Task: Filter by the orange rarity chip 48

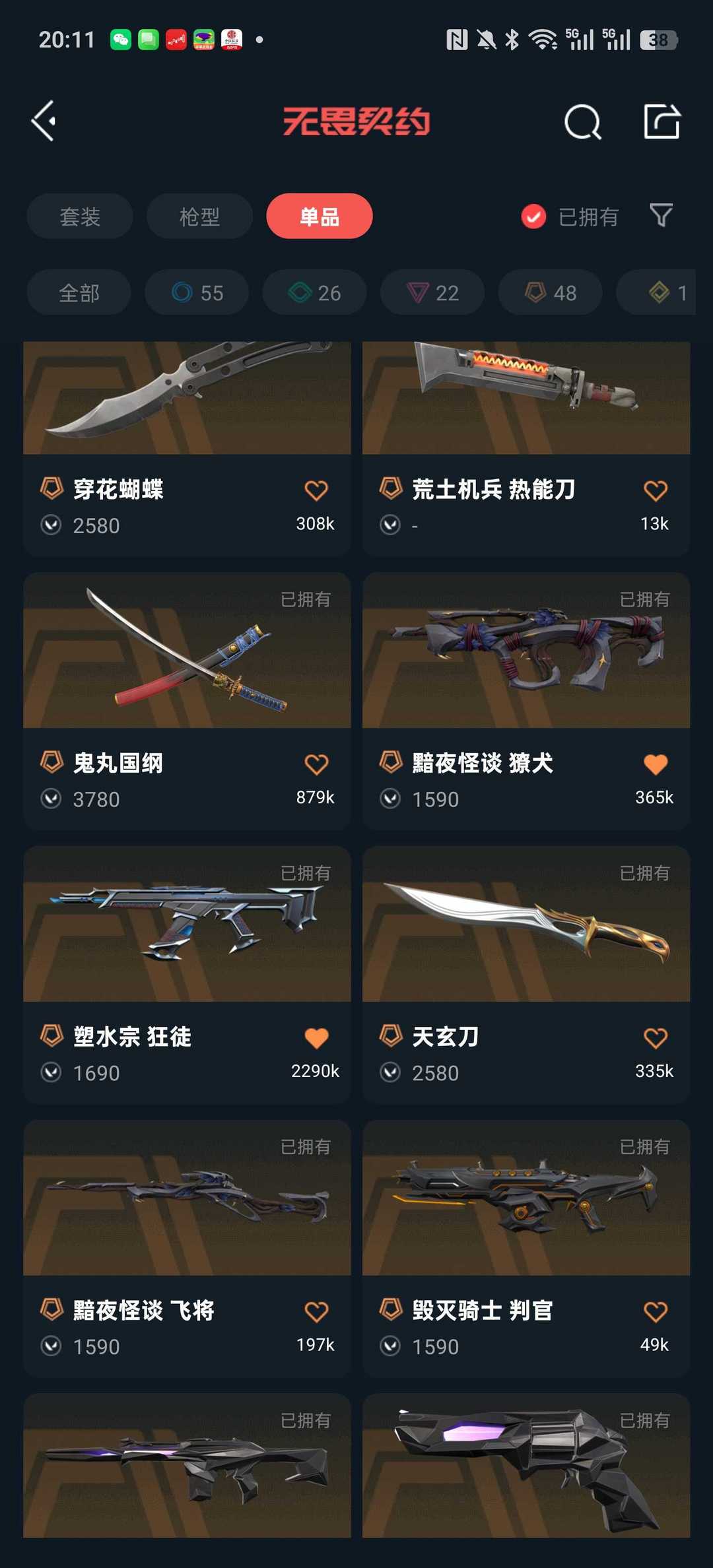Action: [550, 292]
